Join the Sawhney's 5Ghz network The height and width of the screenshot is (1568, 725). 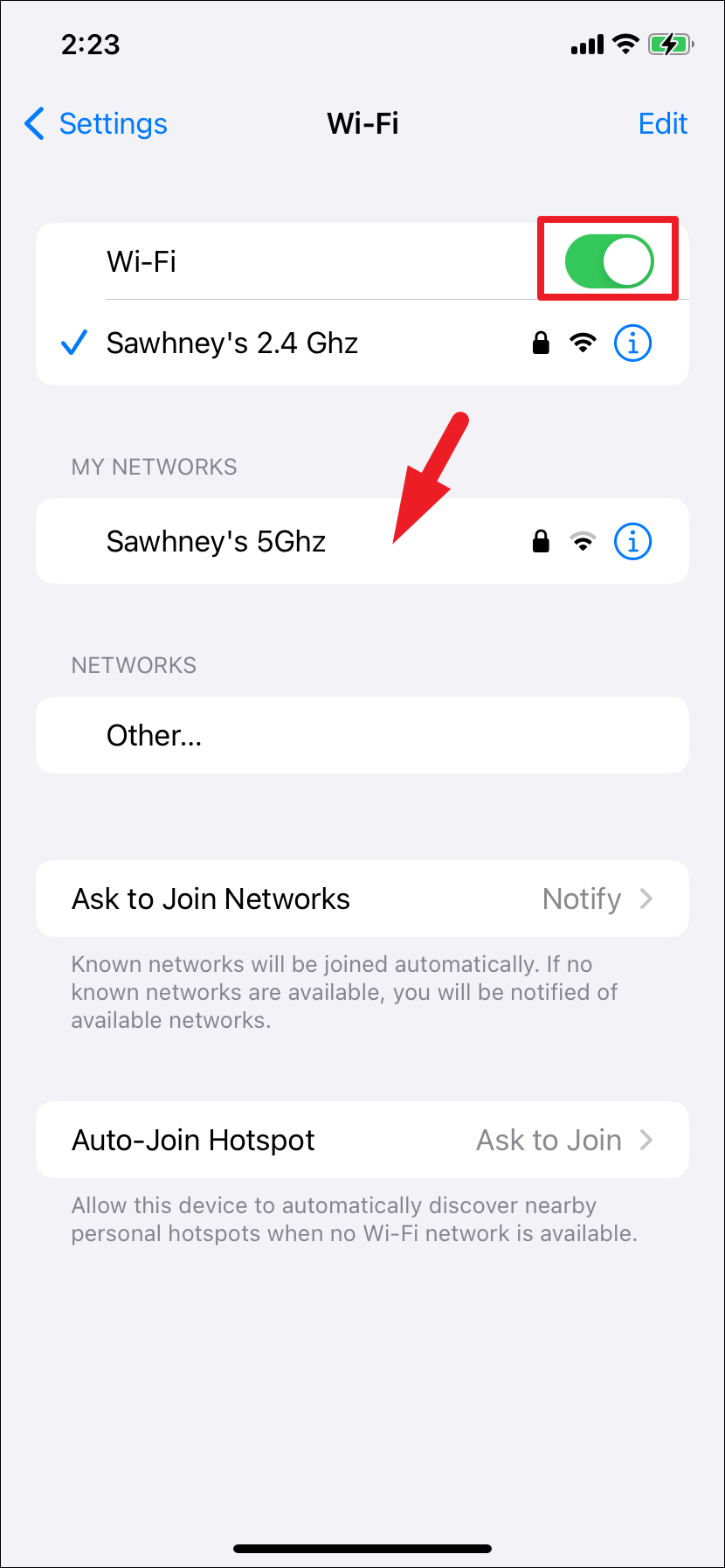pyautogui.click(x=362, y=541)
